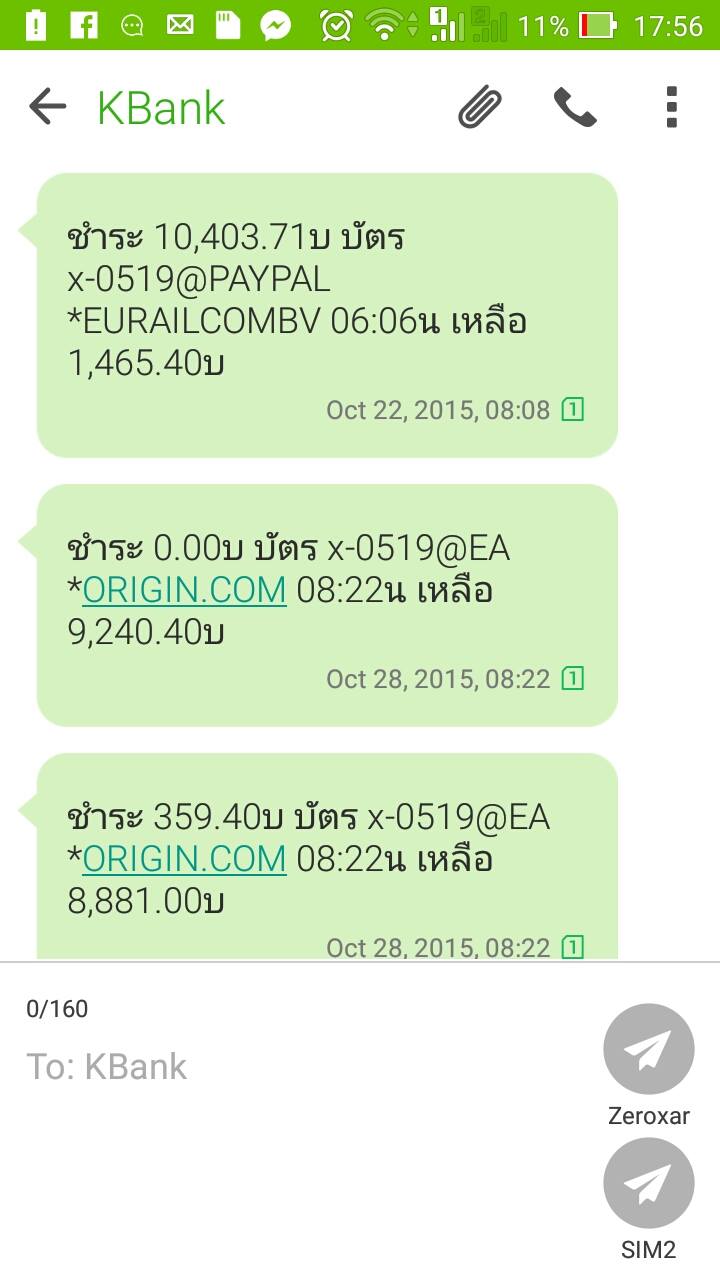Tap the message field addressed to KBank

300,1066
